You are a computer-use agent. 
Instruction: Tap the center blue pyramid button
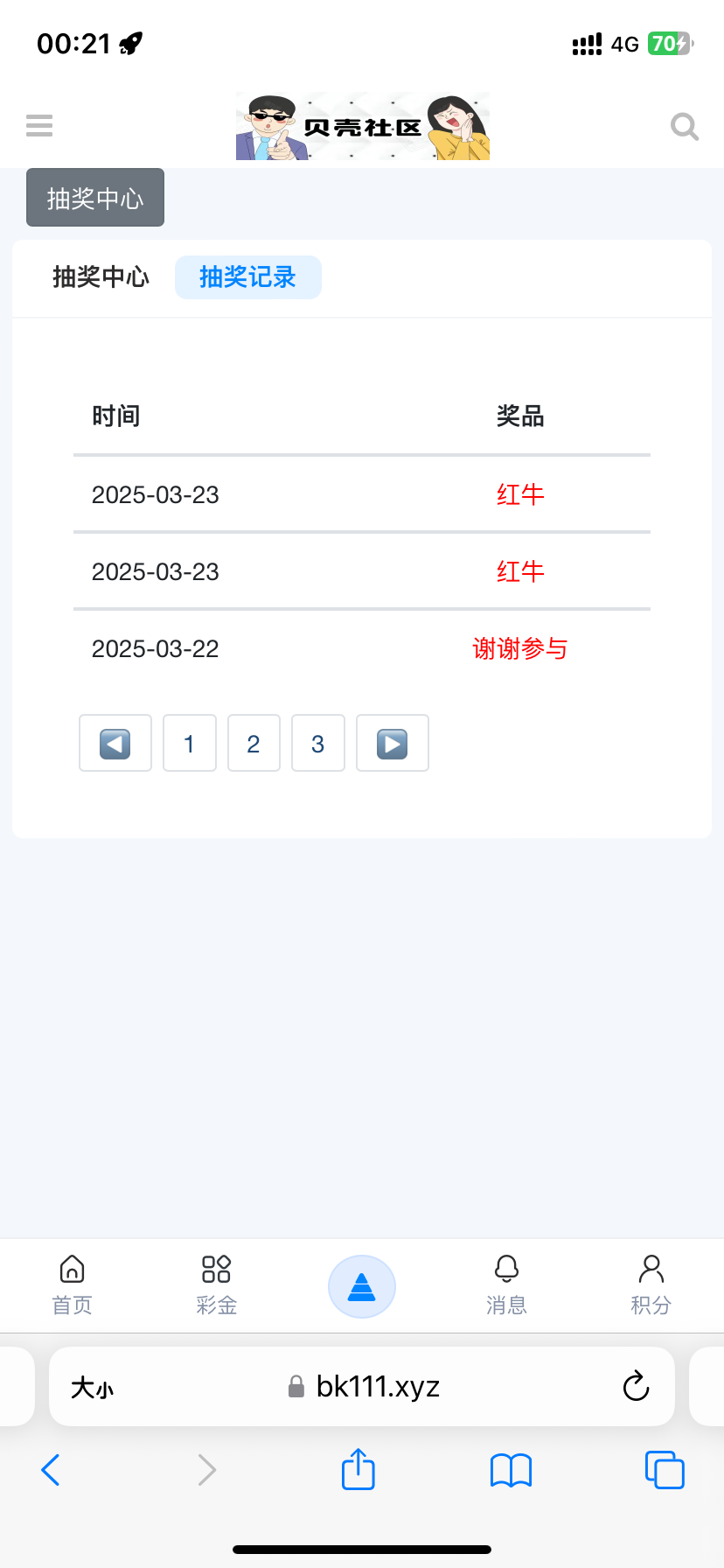362,1286
